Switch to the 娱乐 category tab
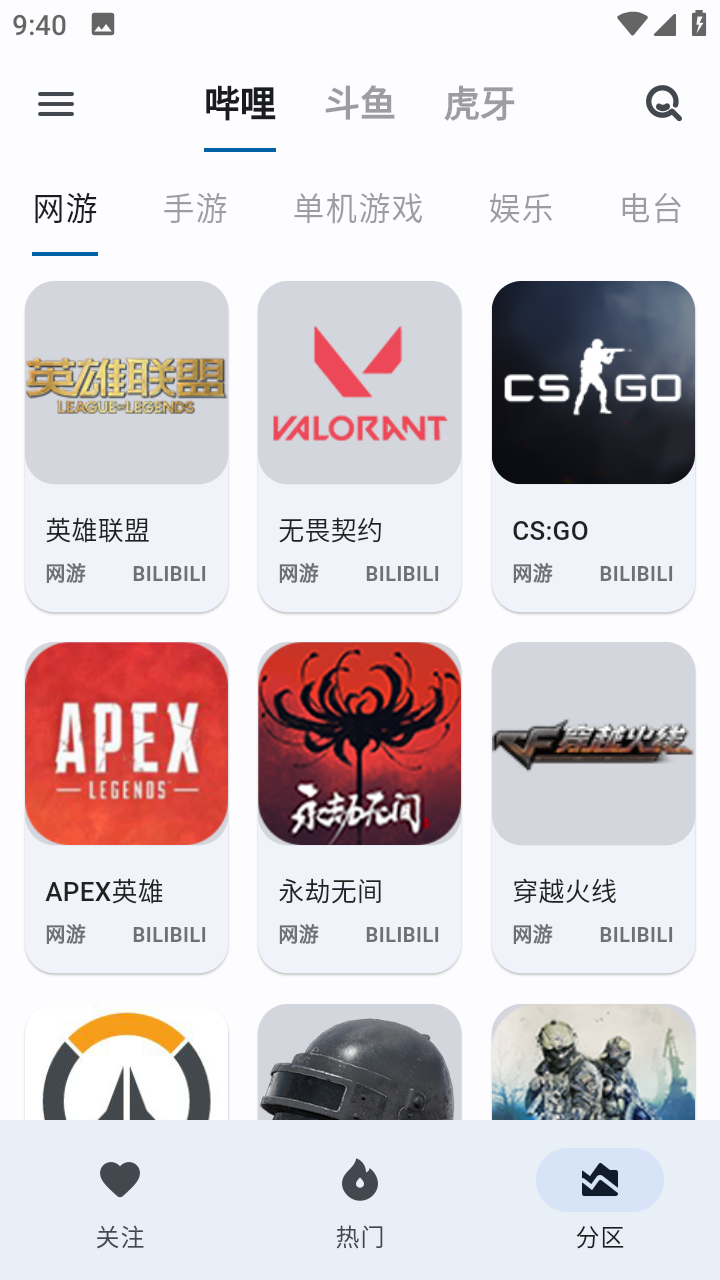 tap(521, 208)
